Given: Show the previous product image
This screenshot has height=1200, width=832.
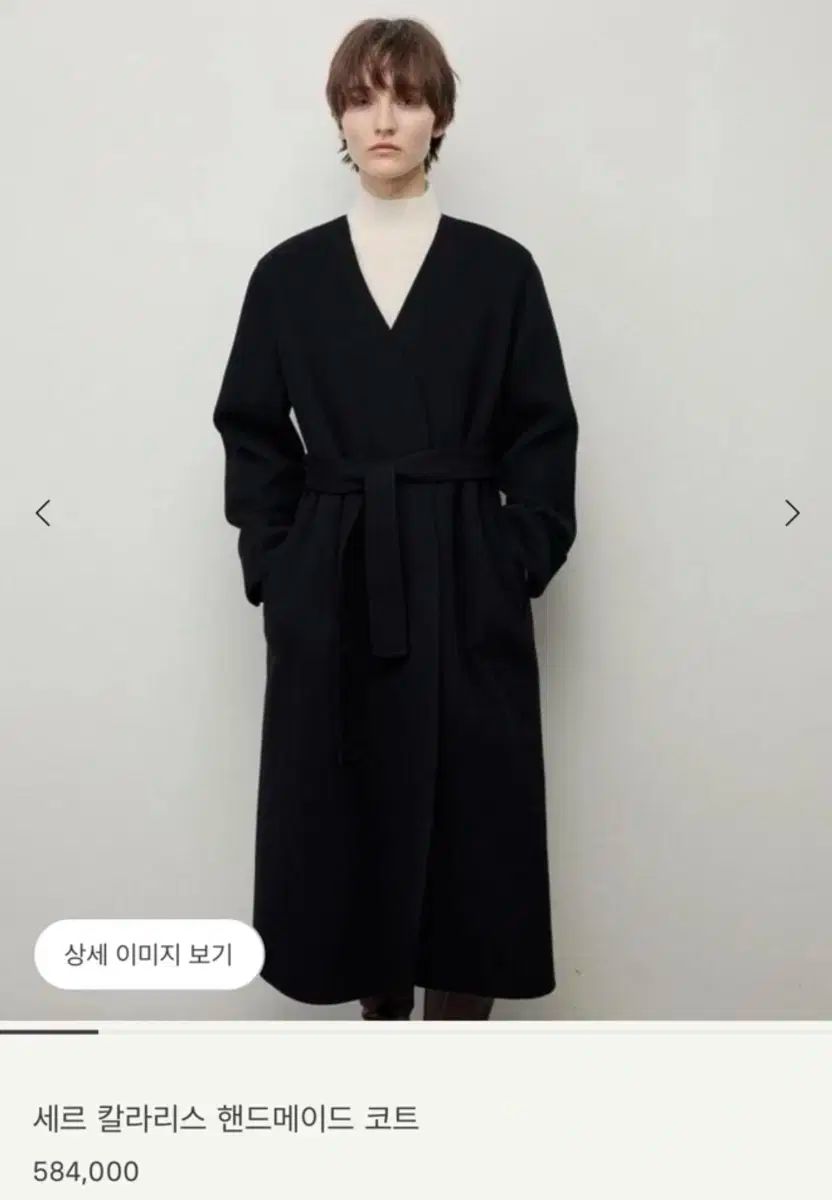Looking at the screenshot, I should tap(42, 513).
